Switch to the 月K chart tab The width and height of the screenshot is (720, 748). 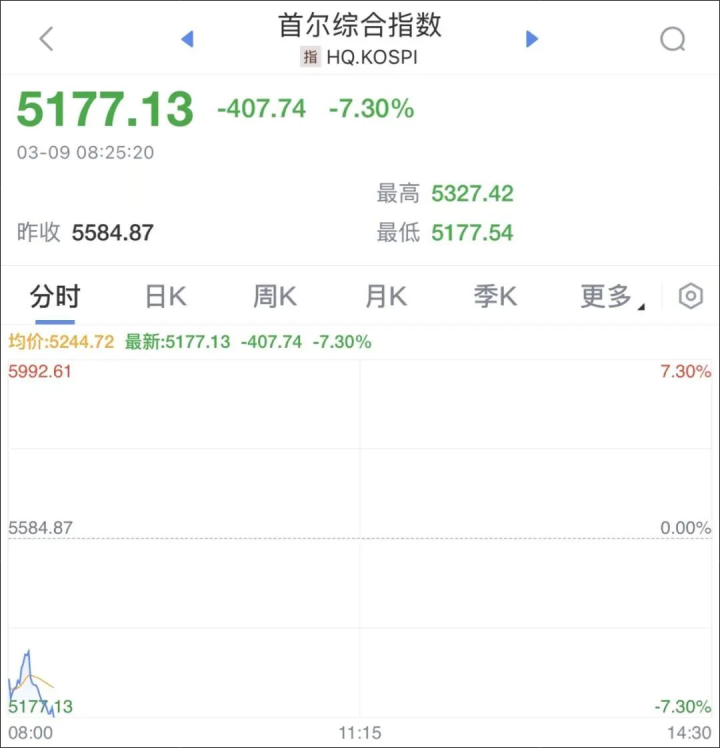tap(385, 296)
